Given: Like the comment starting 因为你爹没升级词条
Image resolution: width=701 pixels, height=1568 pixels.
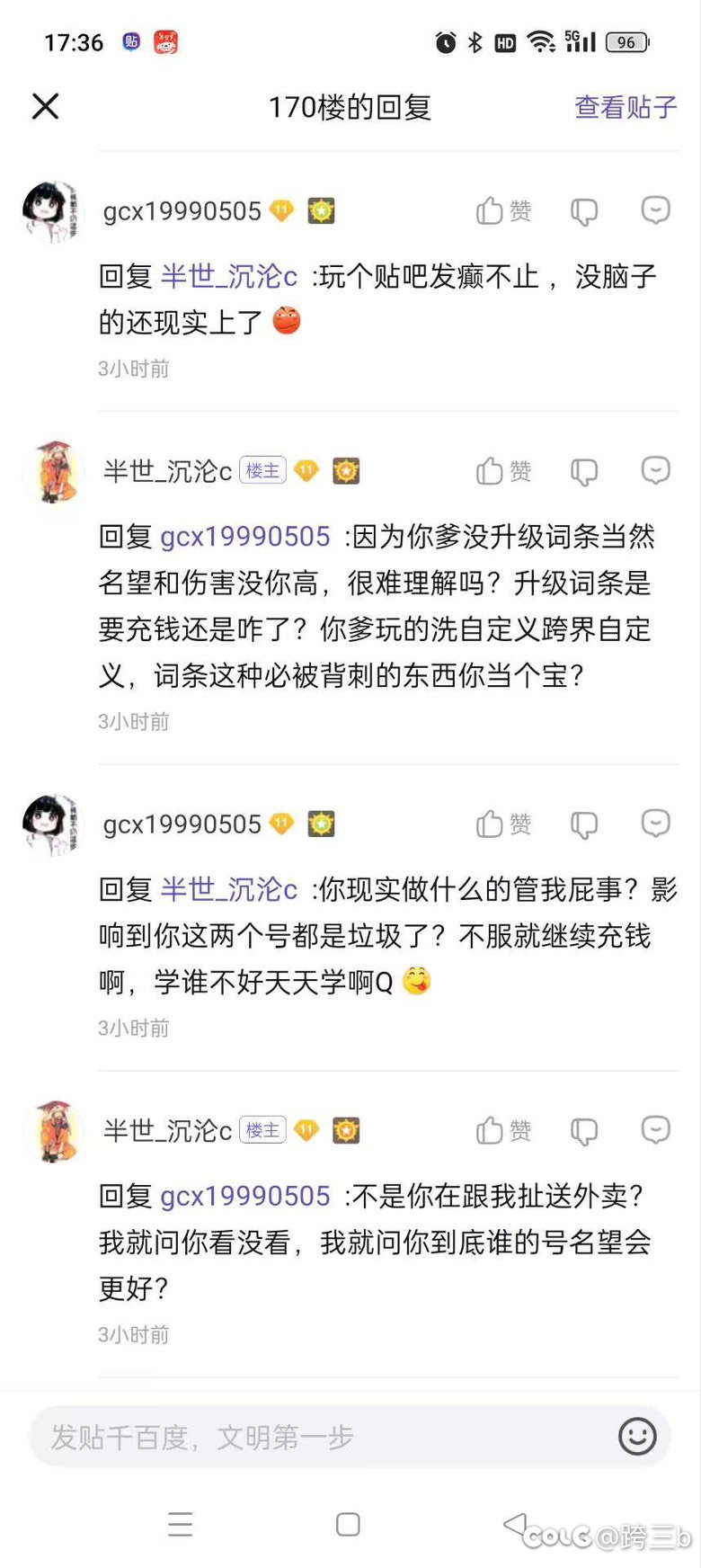Looking at the screenshot, I should pos(503,471).
